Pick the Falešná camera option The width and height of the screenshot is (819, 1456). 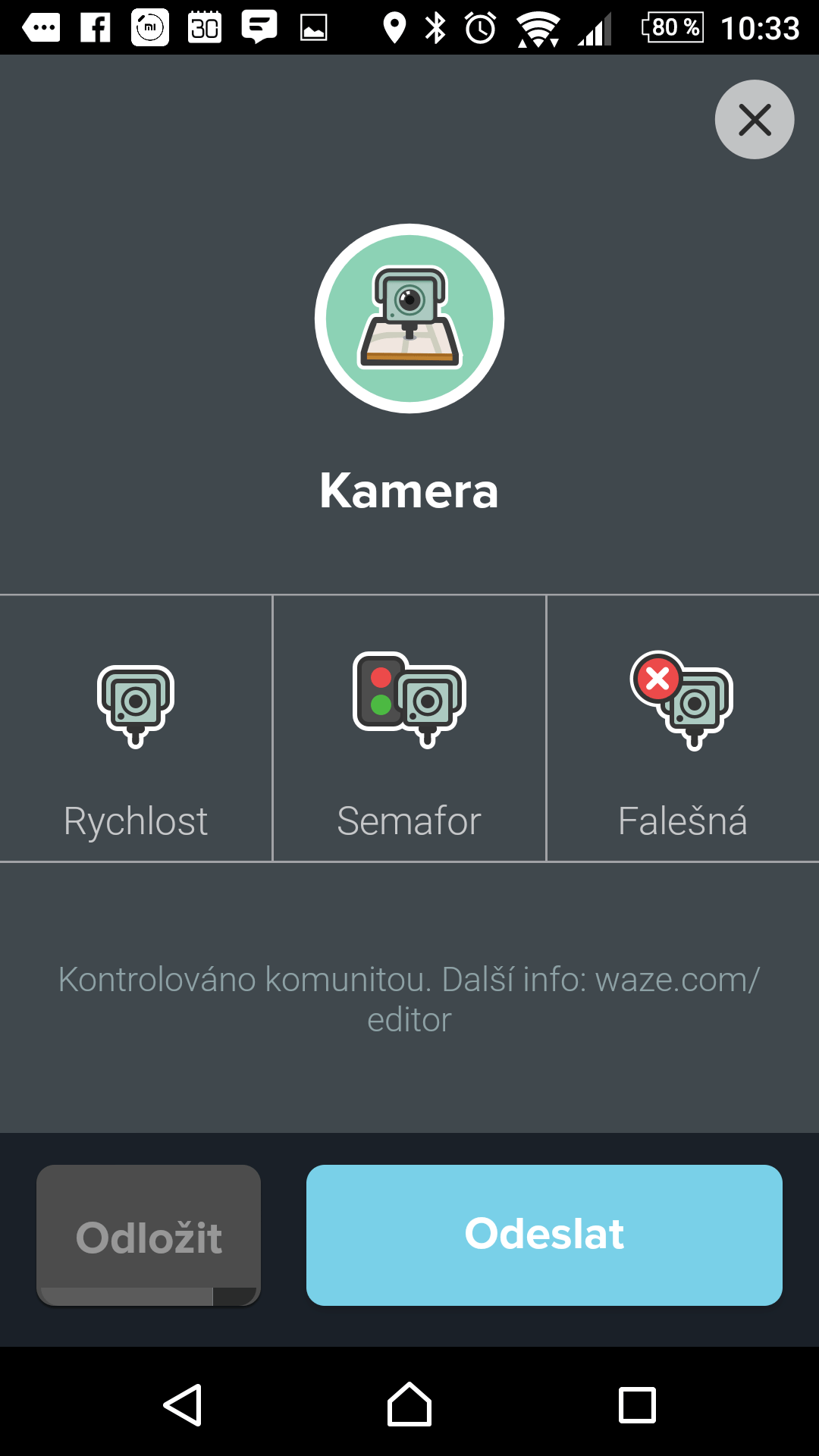(x=682, y=728)
